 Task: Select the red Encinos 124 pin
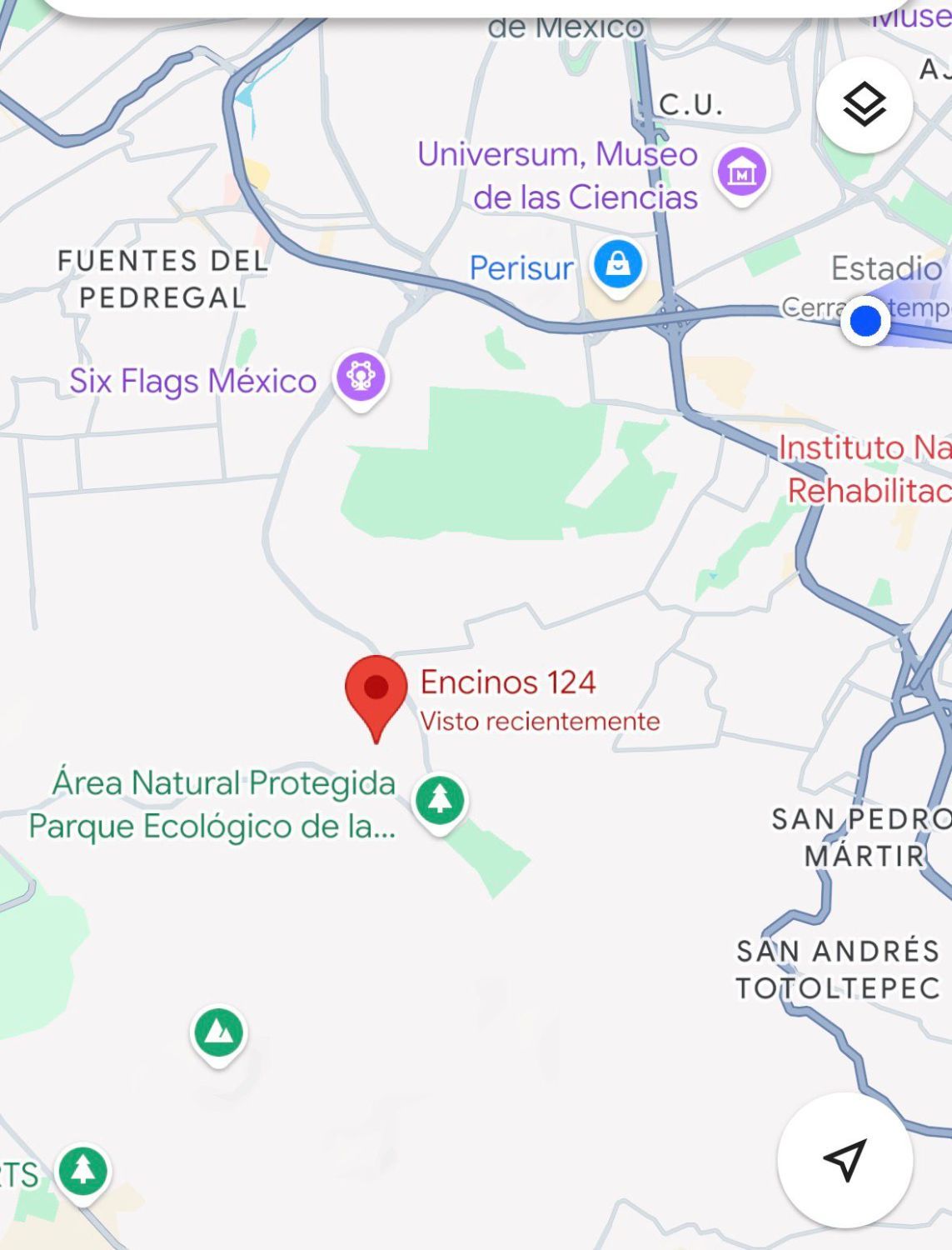376,692
